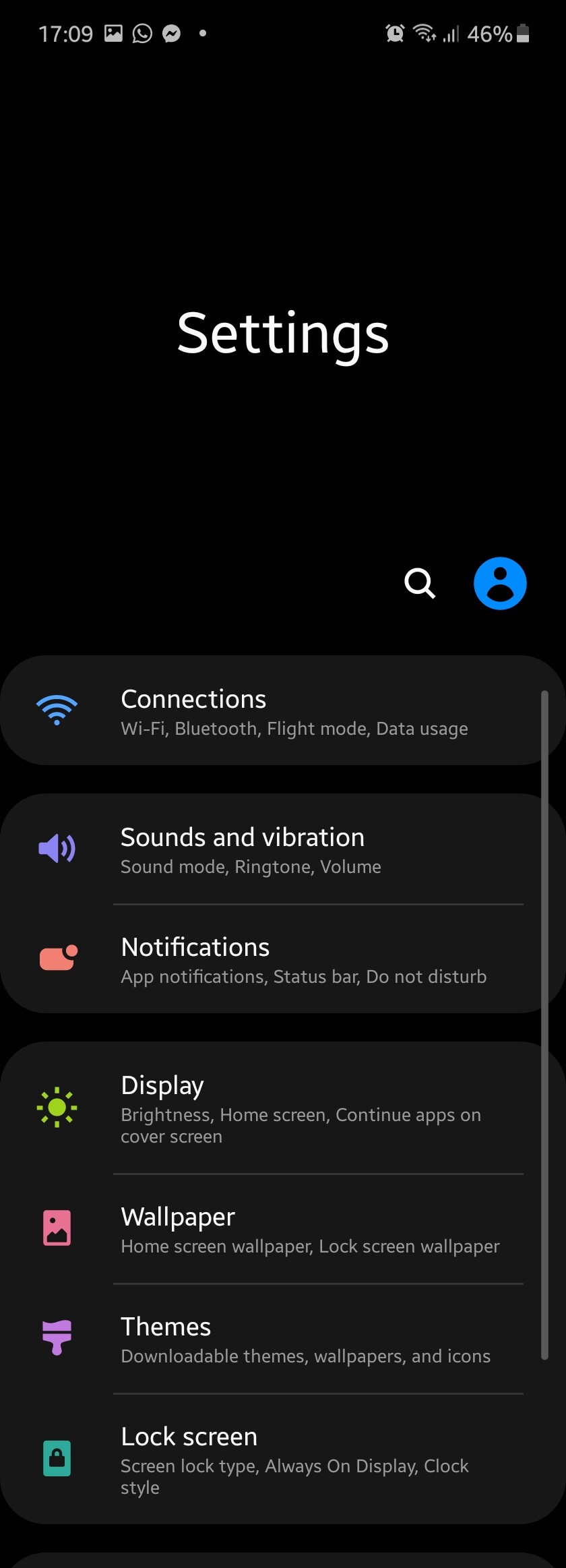This screenshot has width=566, height=1568.
Task: Go to Notifications settings
Action: pyautogui.click(x=283, y=960)
